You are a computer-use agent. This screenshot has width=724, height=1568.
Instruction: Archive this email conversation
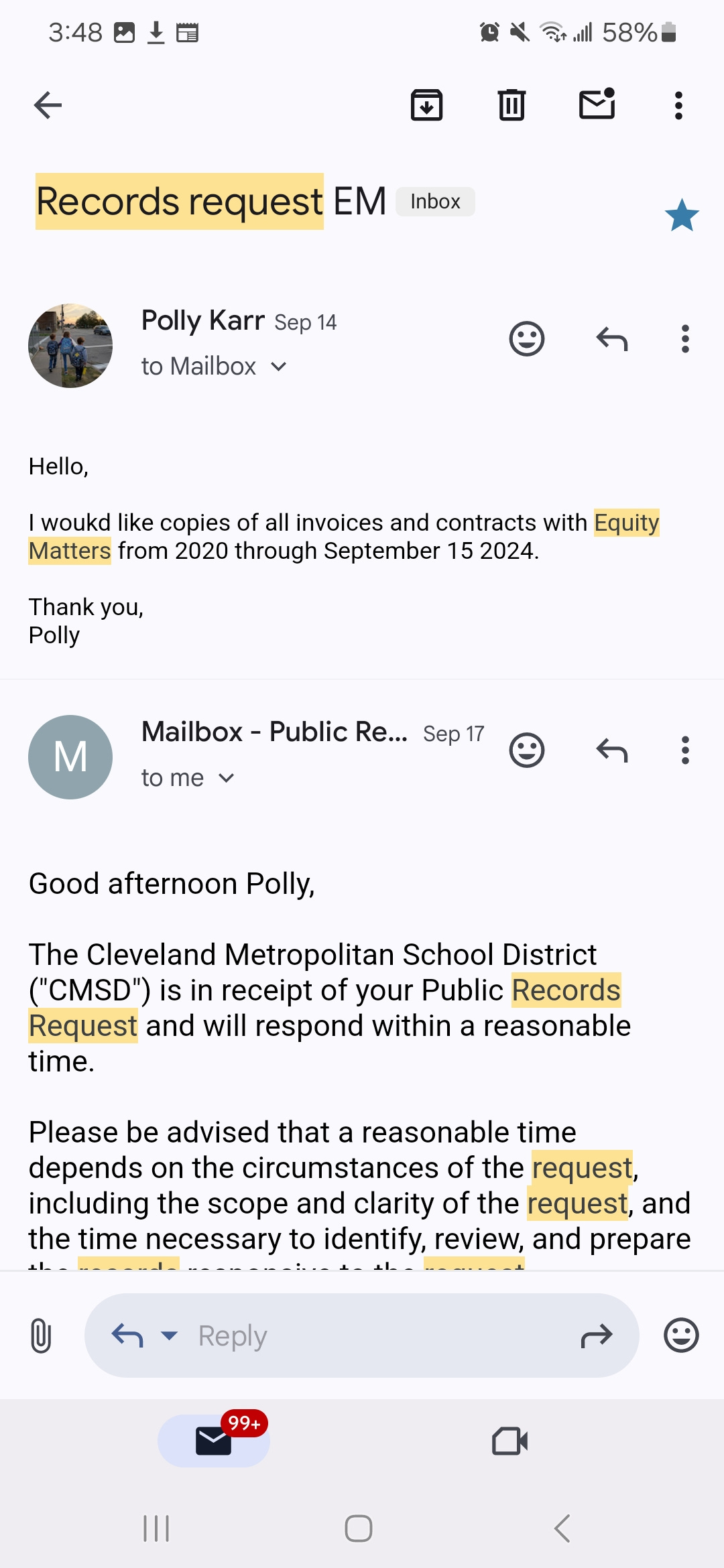426,105
